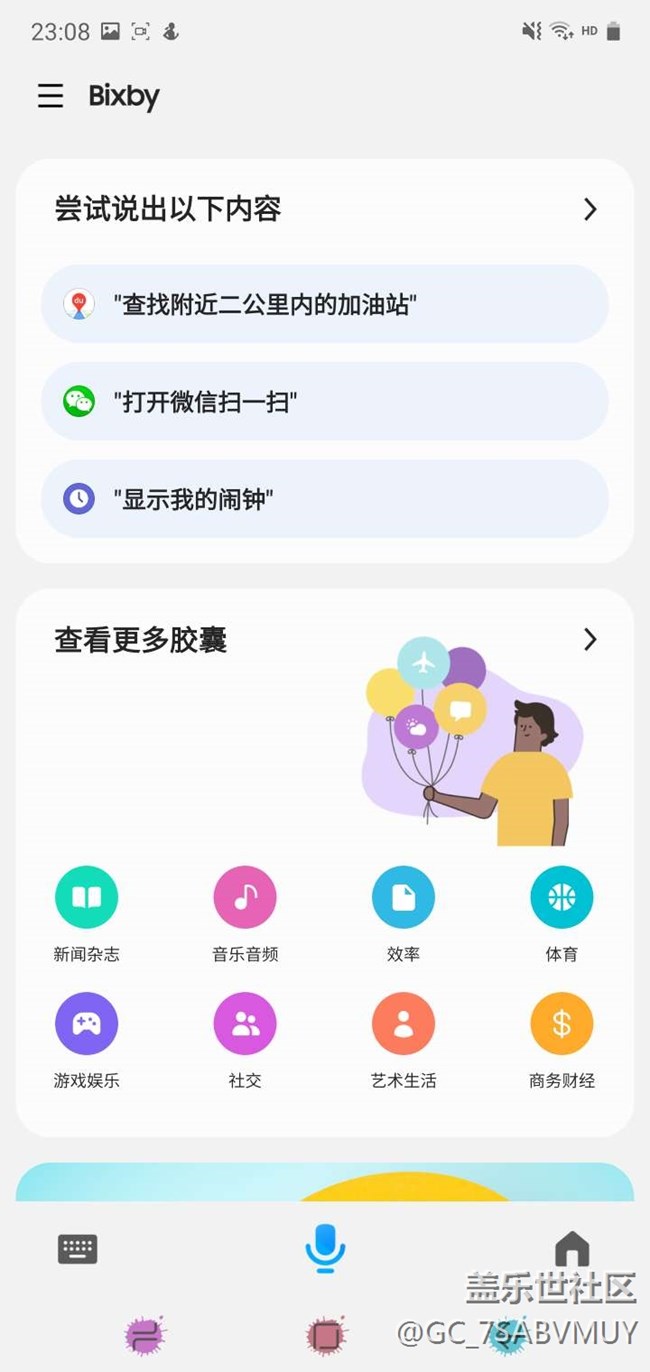The image size is (650, 1372).
Task: Tap the microphone to speak to Bixby
Action: click(x=325, y=1248)
